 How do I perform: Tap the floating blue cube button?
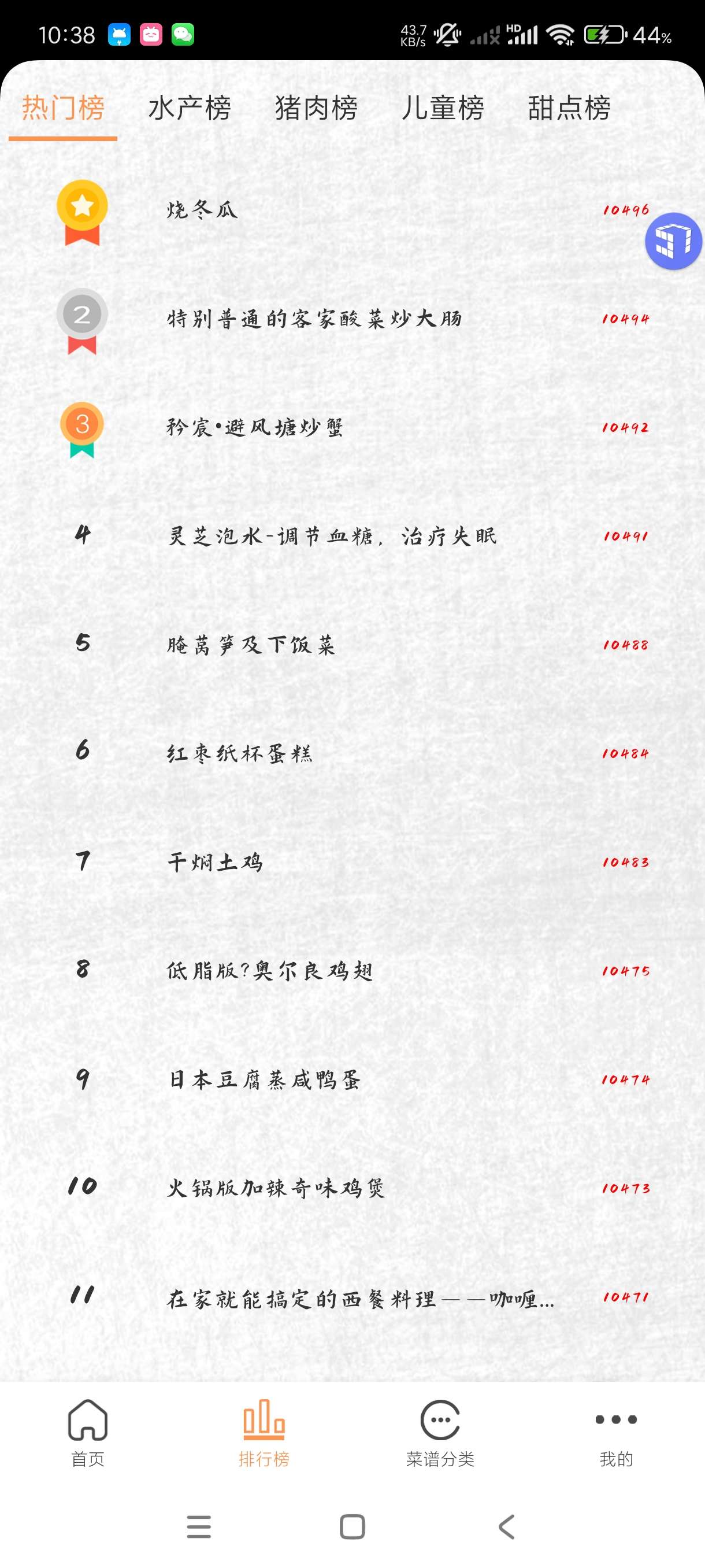coord(673,241)
